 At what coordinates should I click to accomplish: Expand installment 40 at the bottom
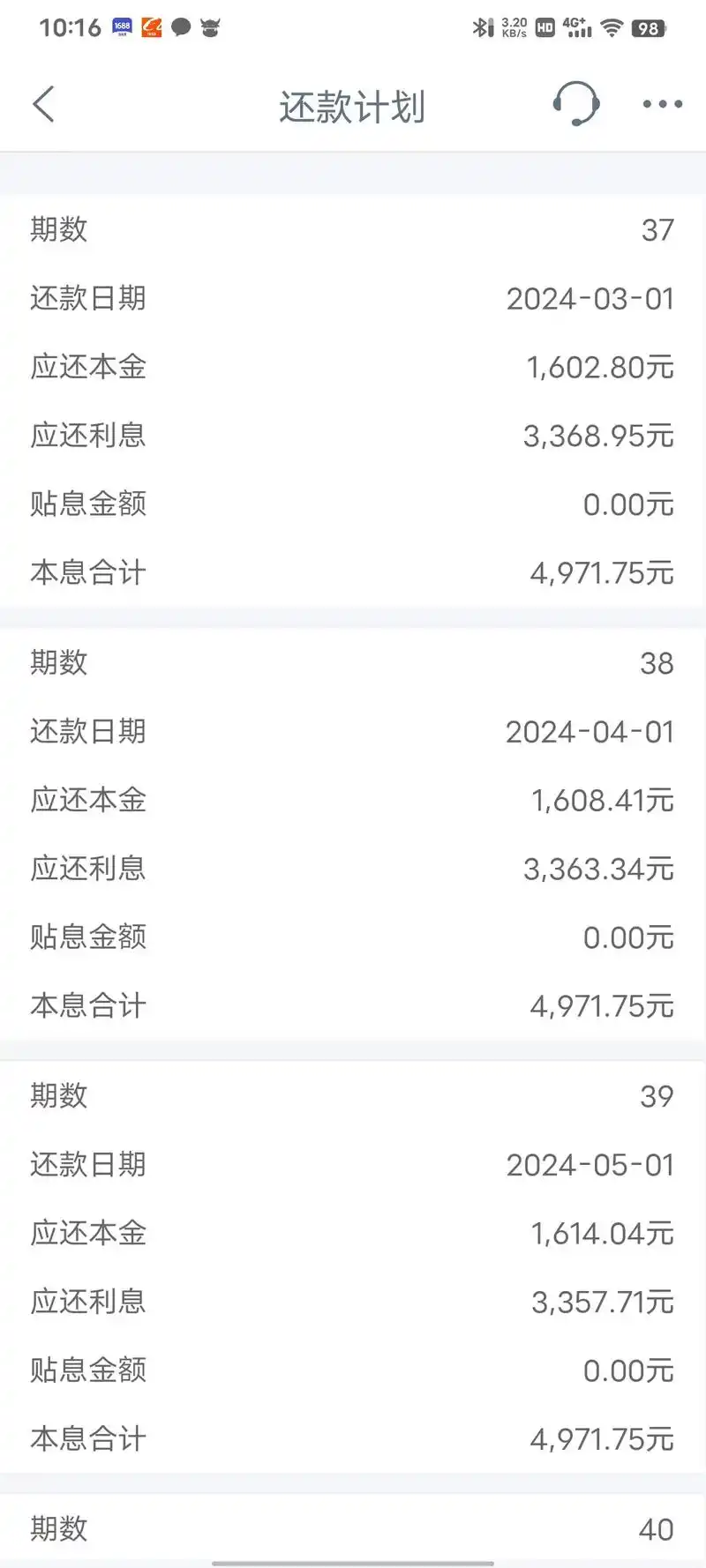353,1527
